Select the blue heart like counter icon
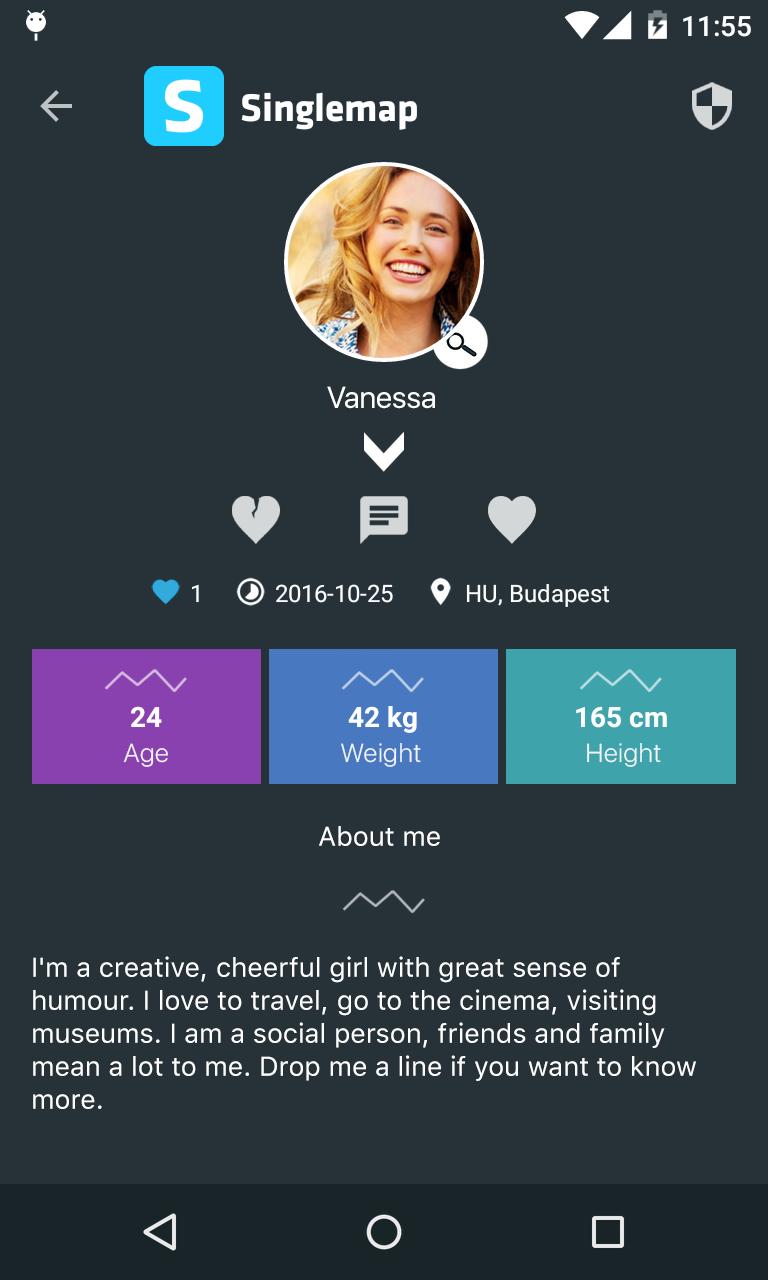Image resolution: width=768 pixels, height=1280 pixels. click(x=166, y=592)
